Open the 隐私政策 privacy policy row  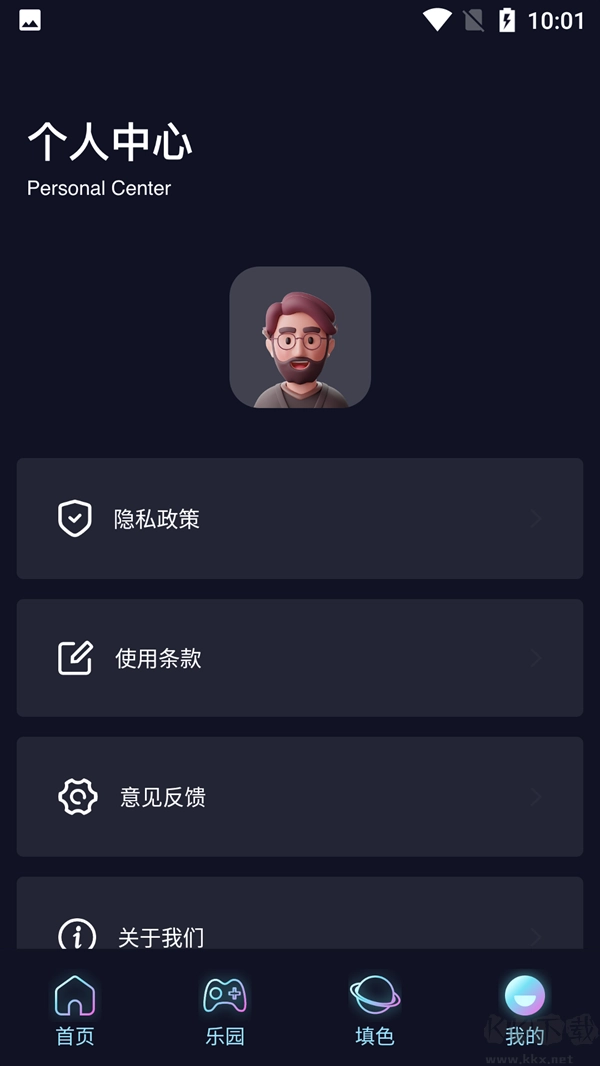(299, 518)
